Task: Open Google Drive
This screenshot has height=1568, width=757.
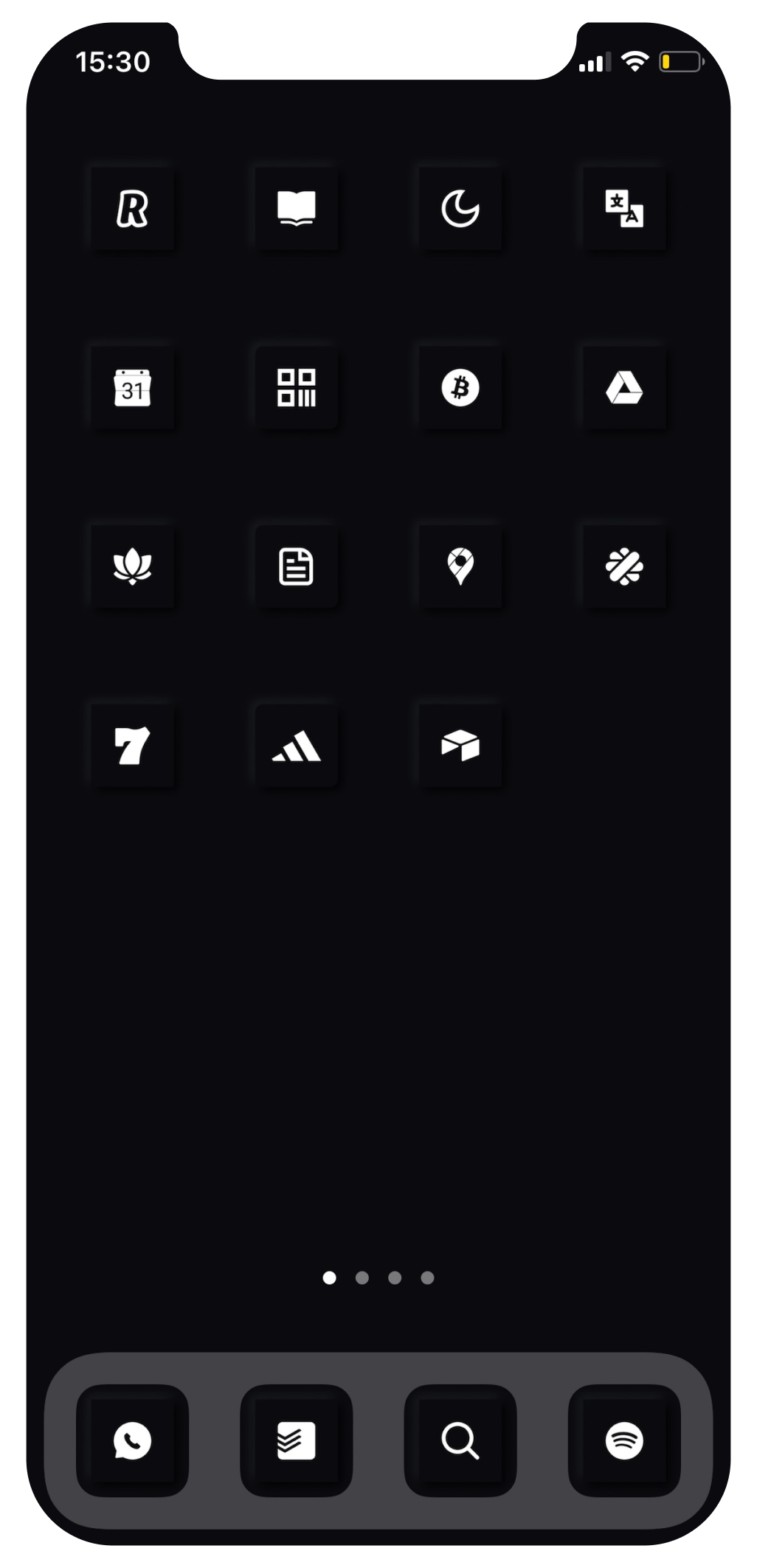Action: point(625,389)
